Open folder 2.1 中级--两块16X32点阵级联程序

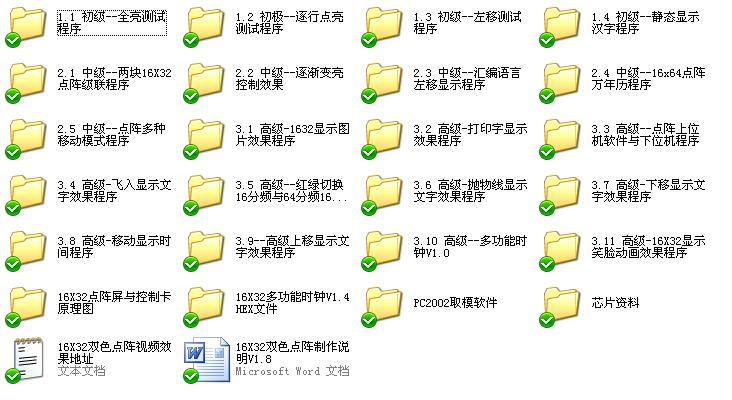coord(28,82)
